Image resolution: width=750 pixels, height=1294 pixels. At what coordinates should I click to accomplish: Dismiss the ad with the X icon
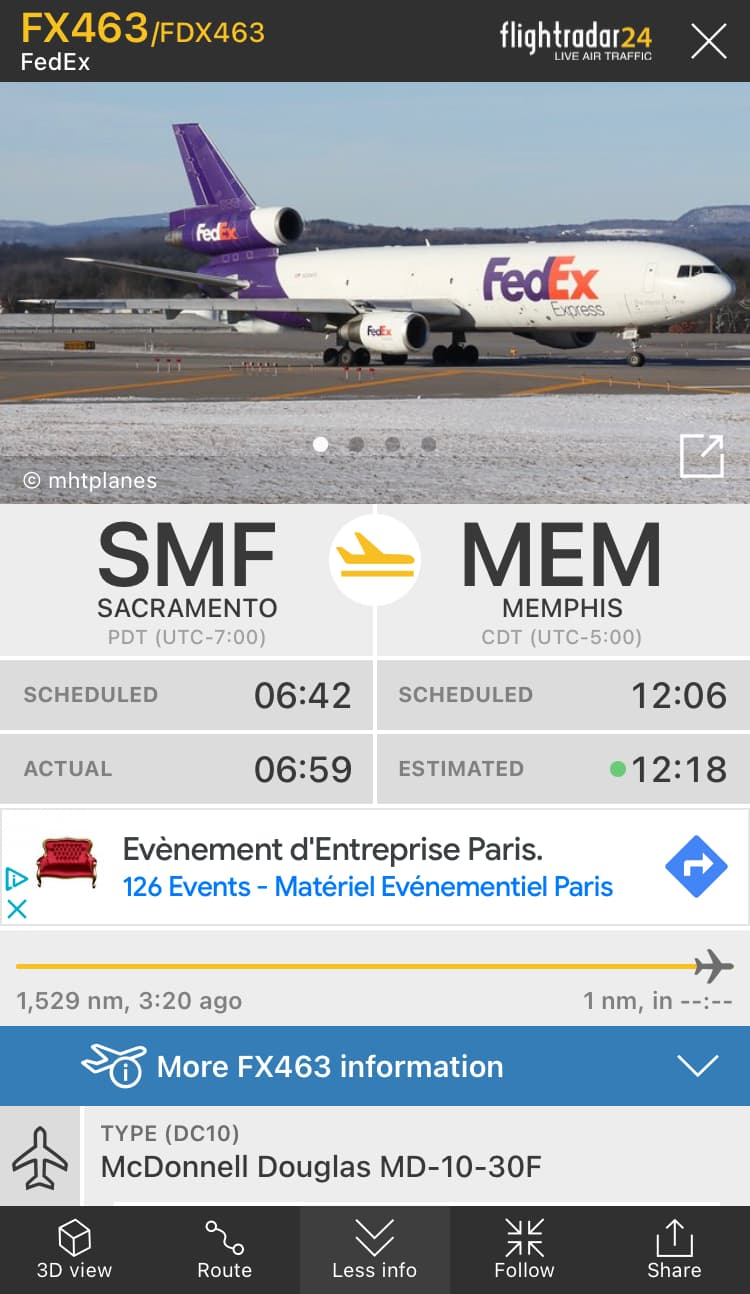(x=17, y=908)
